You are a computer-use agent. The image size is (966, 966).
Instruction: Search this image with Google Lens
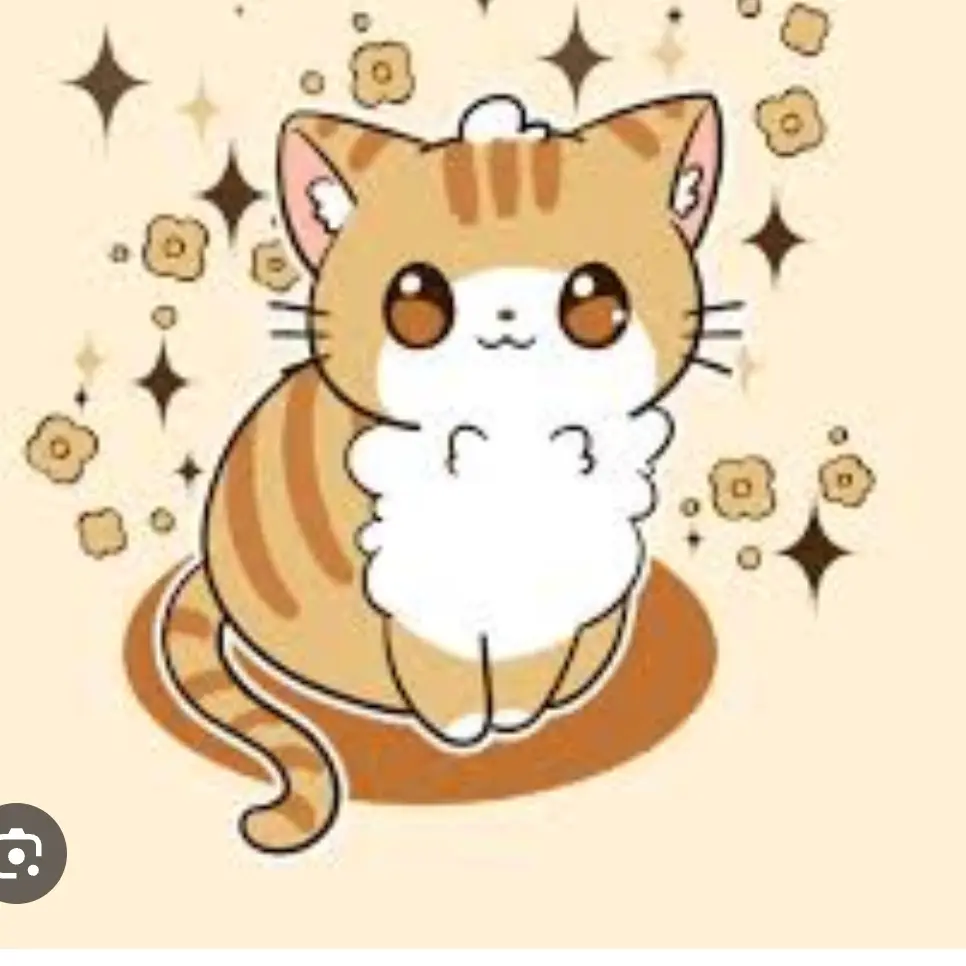tap(22, 854)
